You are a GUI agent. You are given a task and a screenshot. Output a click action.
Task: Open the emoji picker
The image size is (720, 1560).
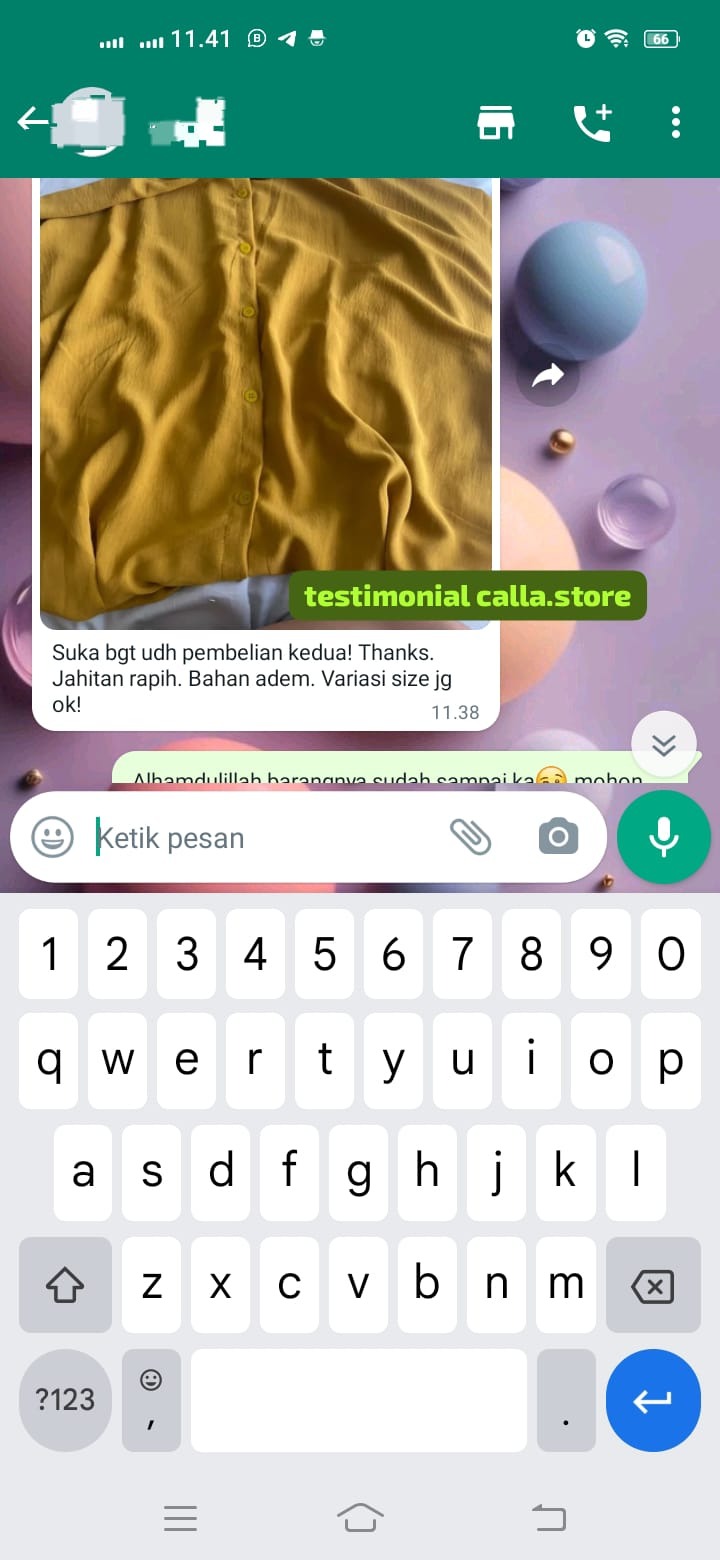(x=52, y=837)
